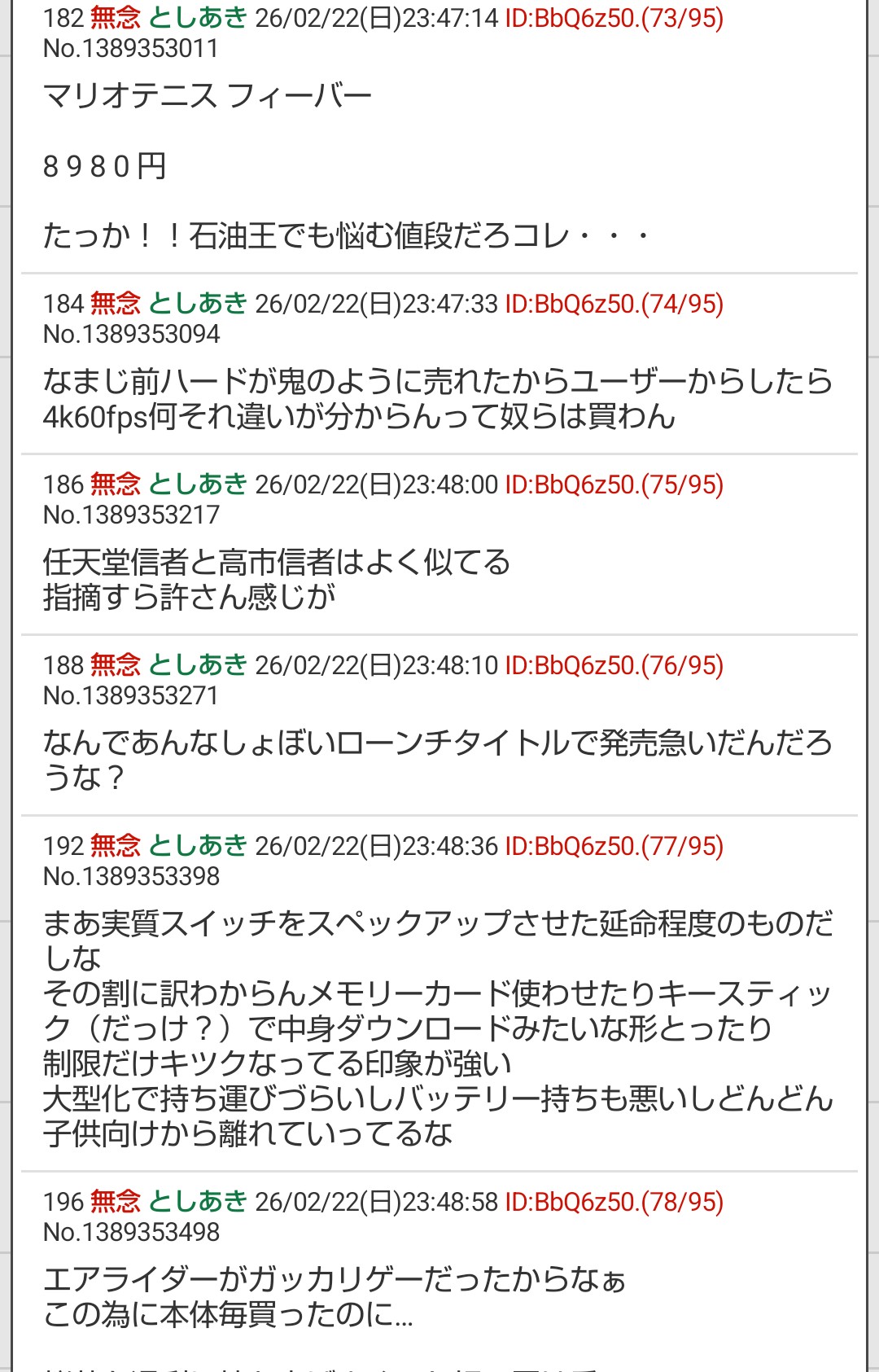
Task: Tap the ID:BbQ6z50.(74/95) link on post 184
Action: click(x=614, y=304)
